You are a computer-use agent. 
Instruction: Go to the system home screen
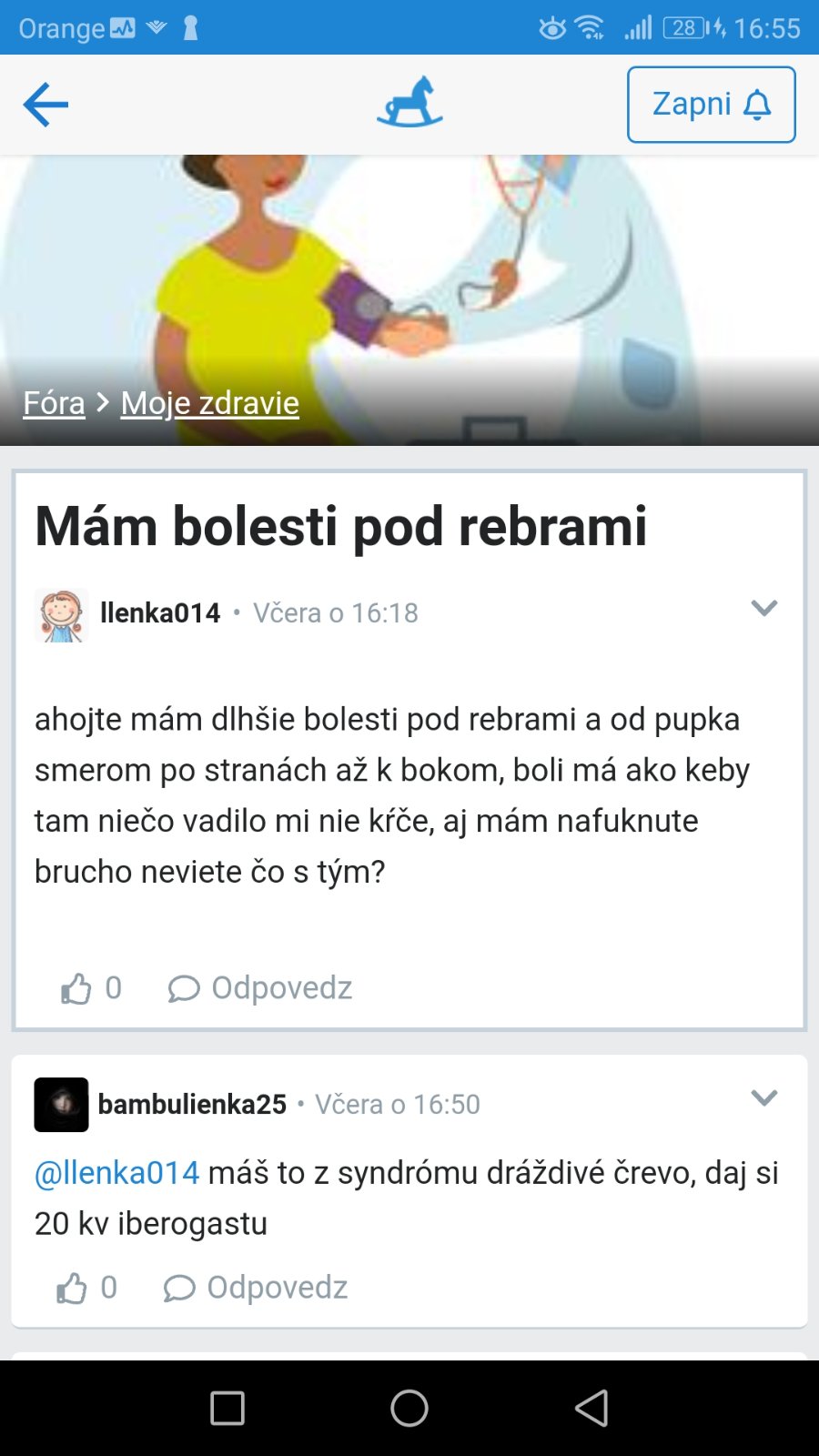pos(409,1408)
